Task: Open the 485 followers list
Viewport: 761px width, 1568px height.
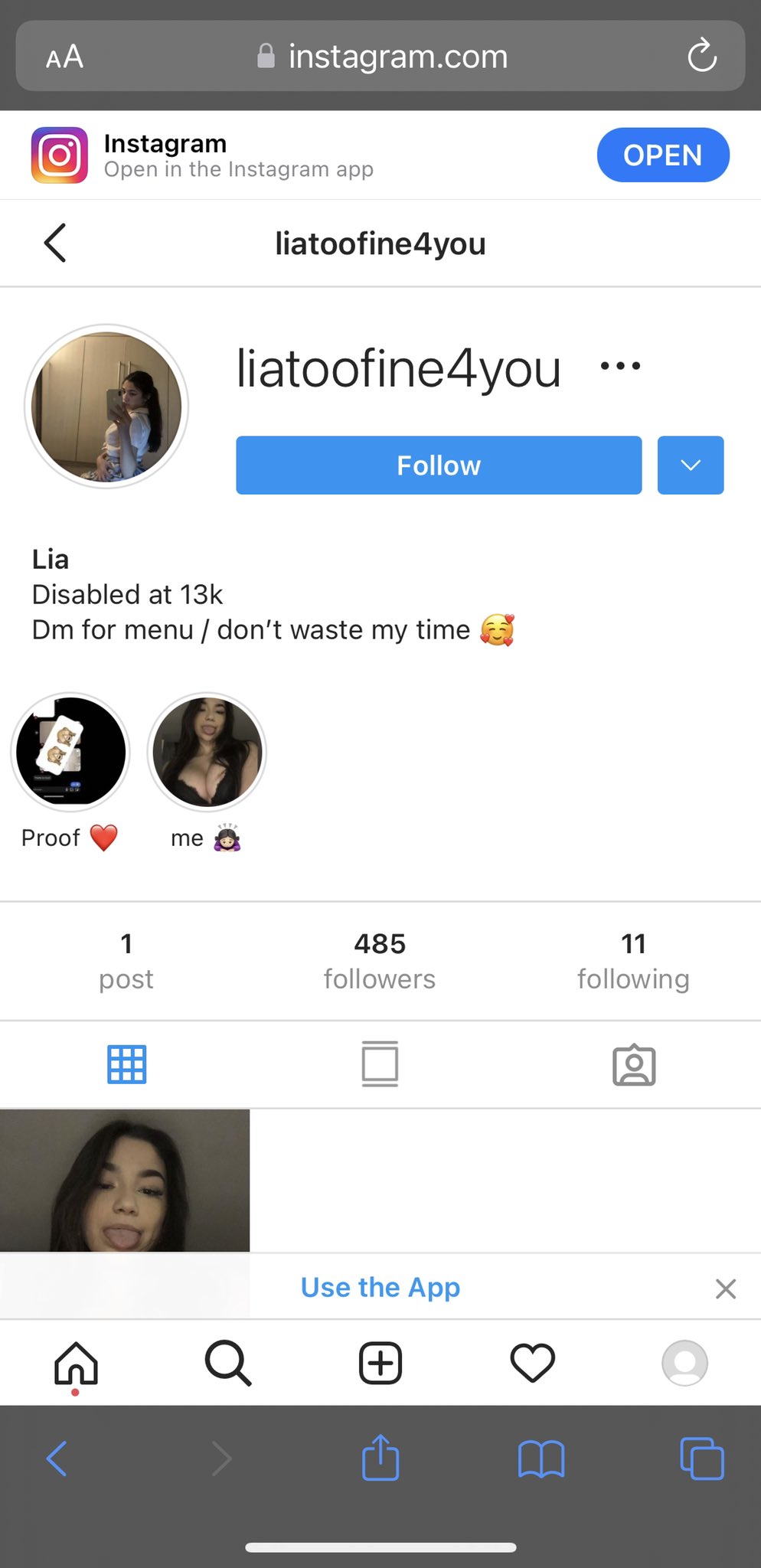Action: (379, 961)
